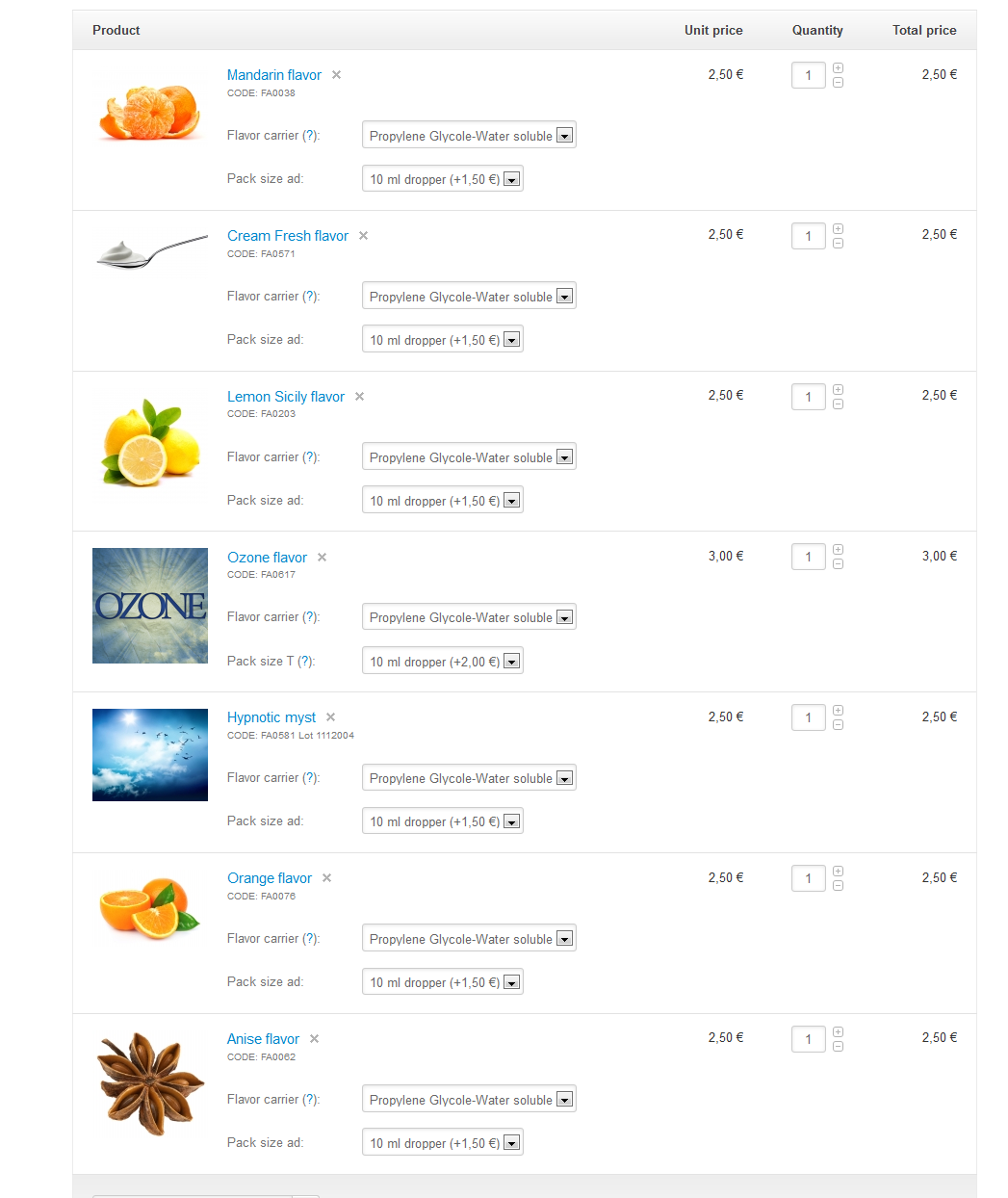1008x1198 pixels.
Task: Open the Cream Fresh flavor product link
Action: pos(288,236)
